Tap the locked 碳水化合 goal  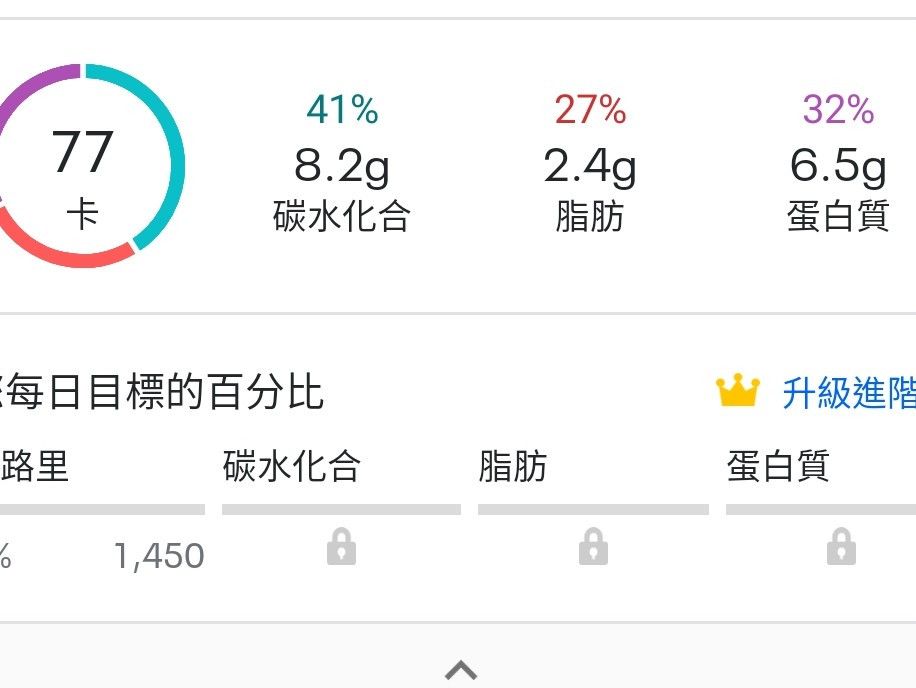coord(341,548)
